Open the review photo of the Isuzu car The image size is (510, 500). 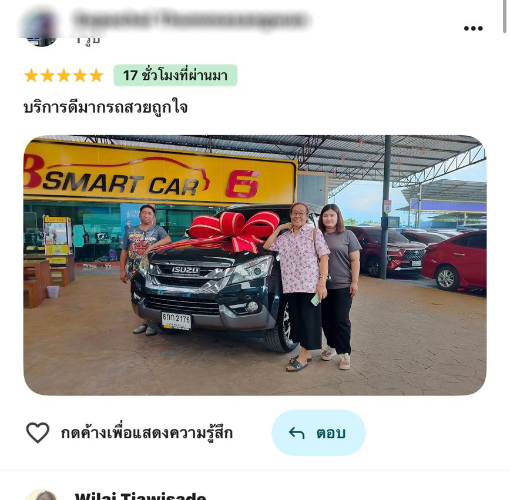coord(255,265)
